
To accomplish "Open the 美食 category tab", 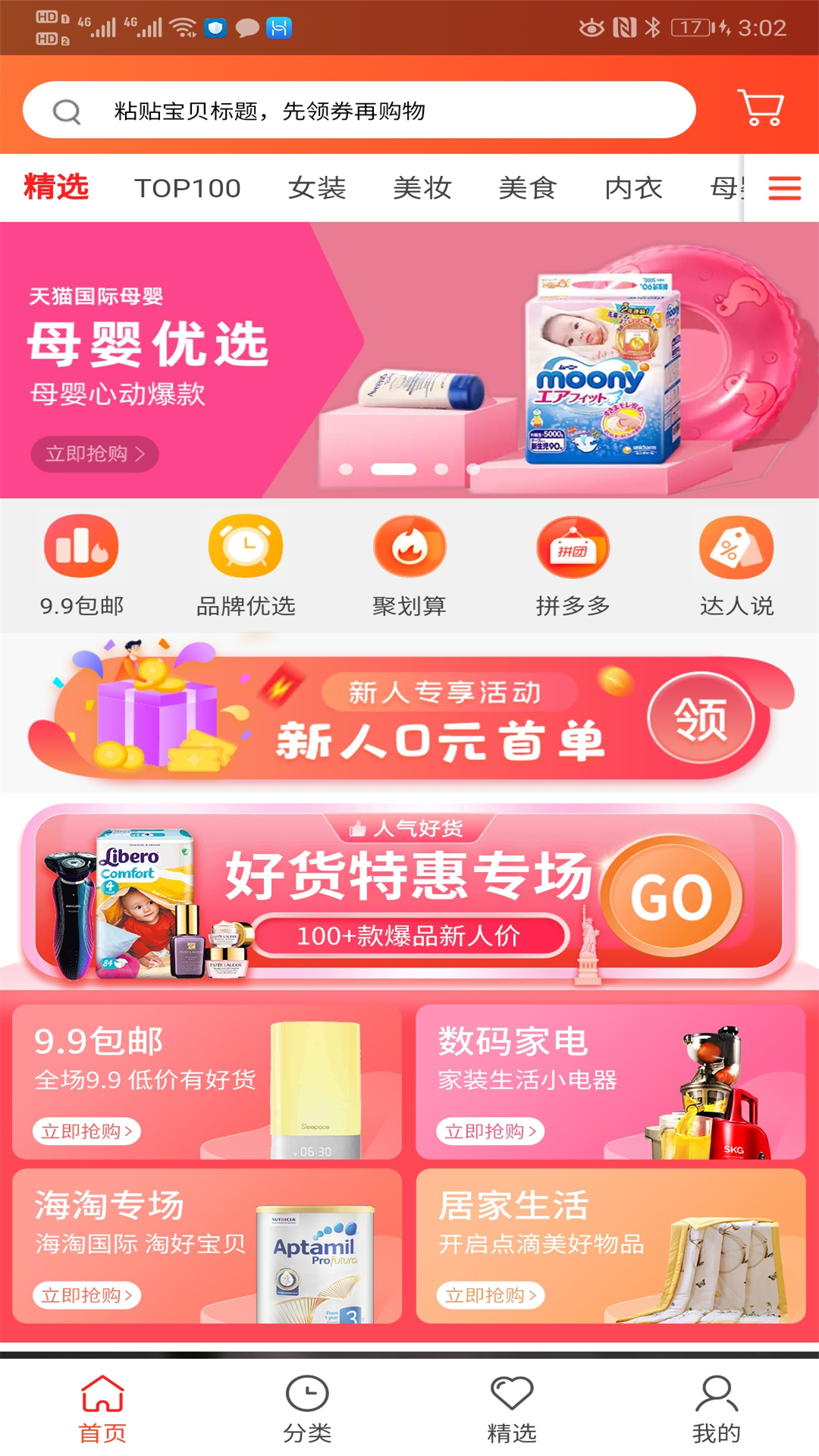I will click(x=528, y=188).
